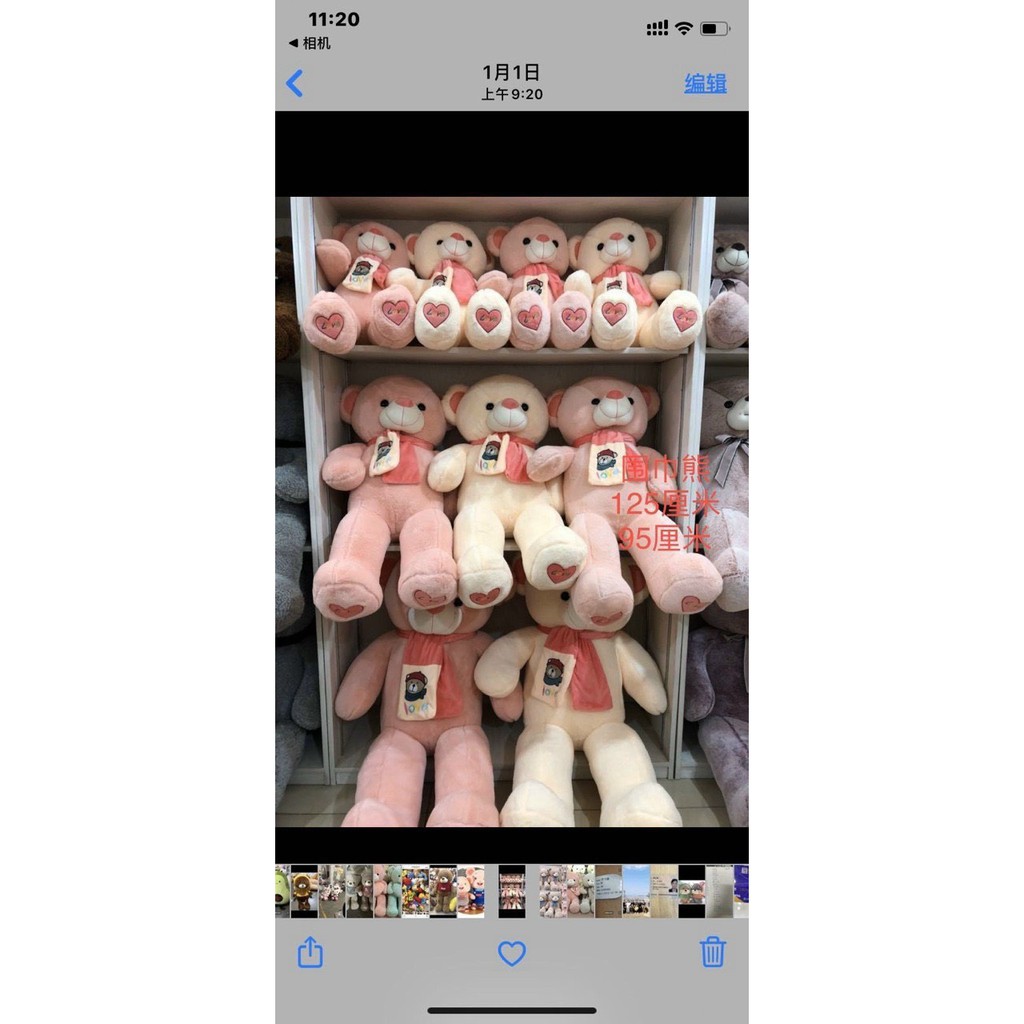Open the blue-sky group photo thumbnail
The image size is (1024, 1024).
pos(636,891)
